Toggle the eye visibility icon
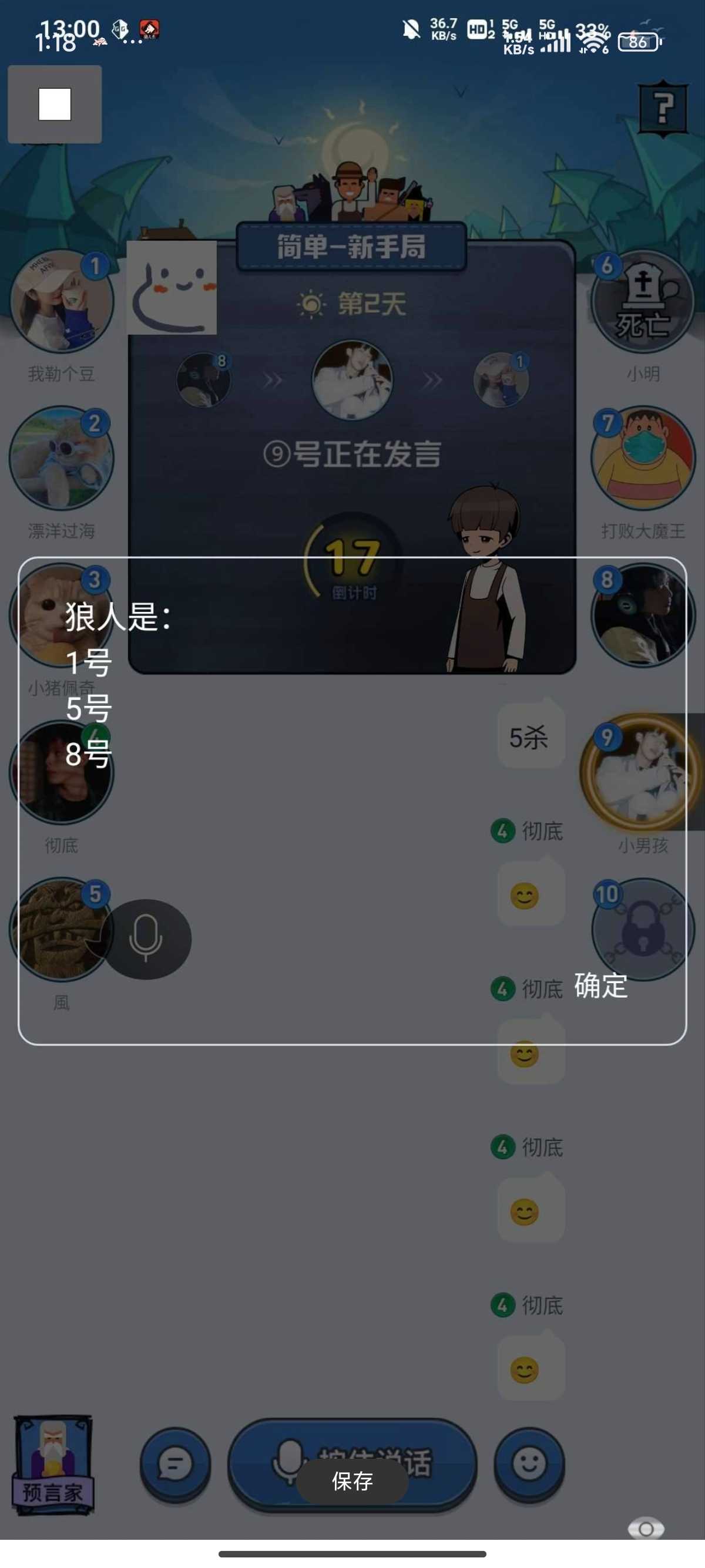The image size is (705, 1568). click(646, 1529)
